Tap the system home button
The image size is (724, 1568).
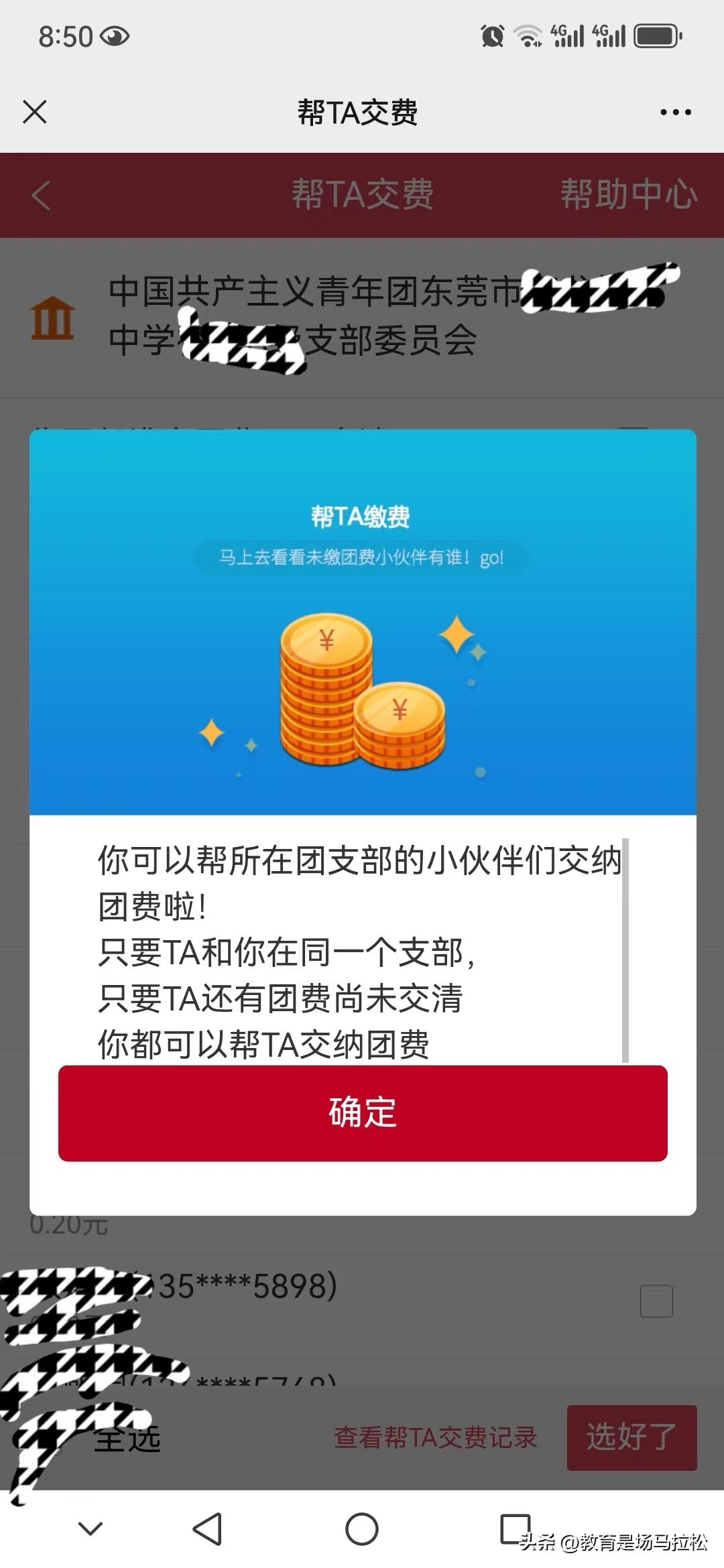(x=362, y=1529)
